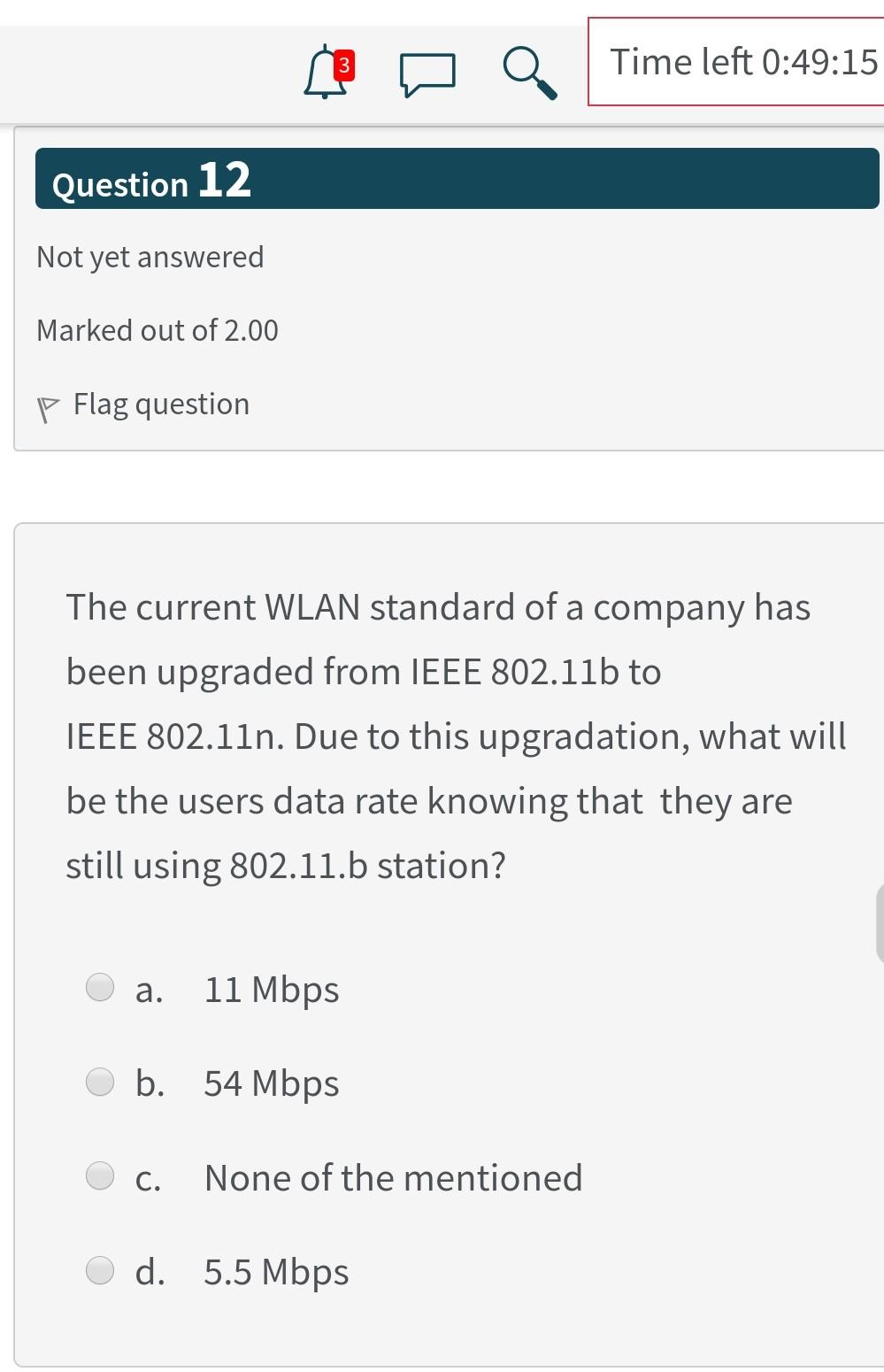Open the messages chat icon

click(x=427, y=74)
